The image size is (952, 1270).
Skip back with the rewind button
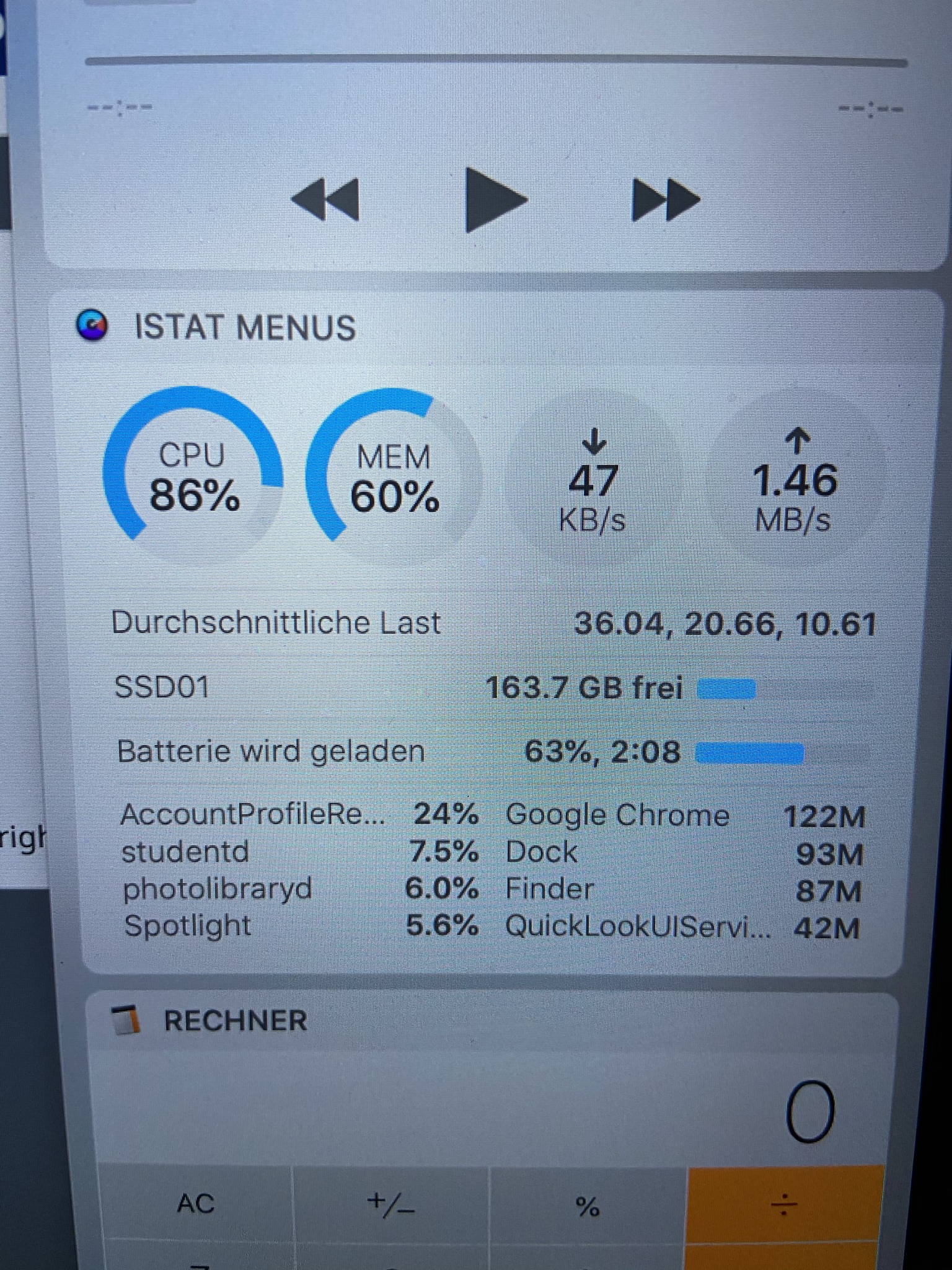point(325,200)
